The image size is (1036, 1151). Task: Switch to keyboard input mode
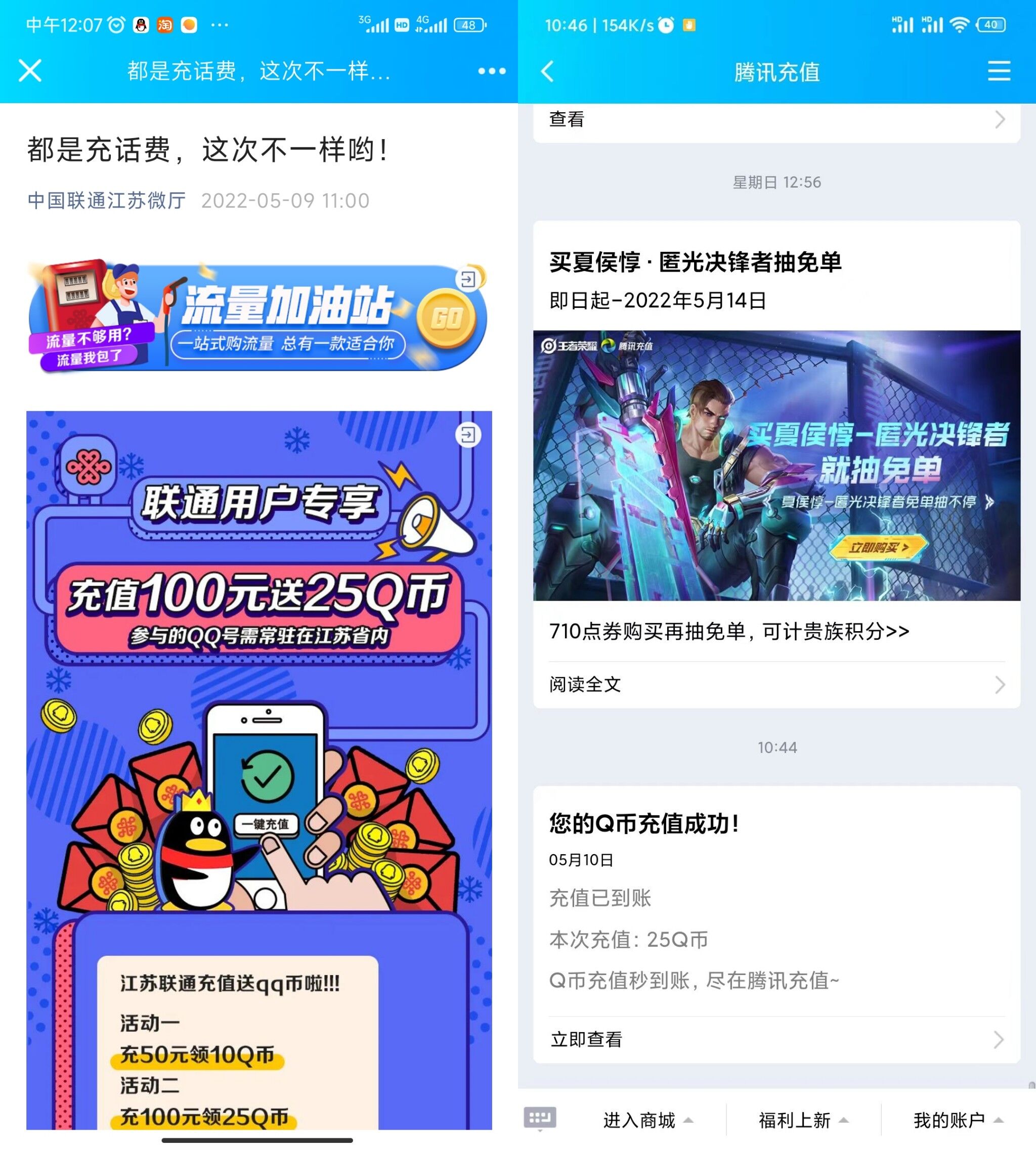[540, 1119]
